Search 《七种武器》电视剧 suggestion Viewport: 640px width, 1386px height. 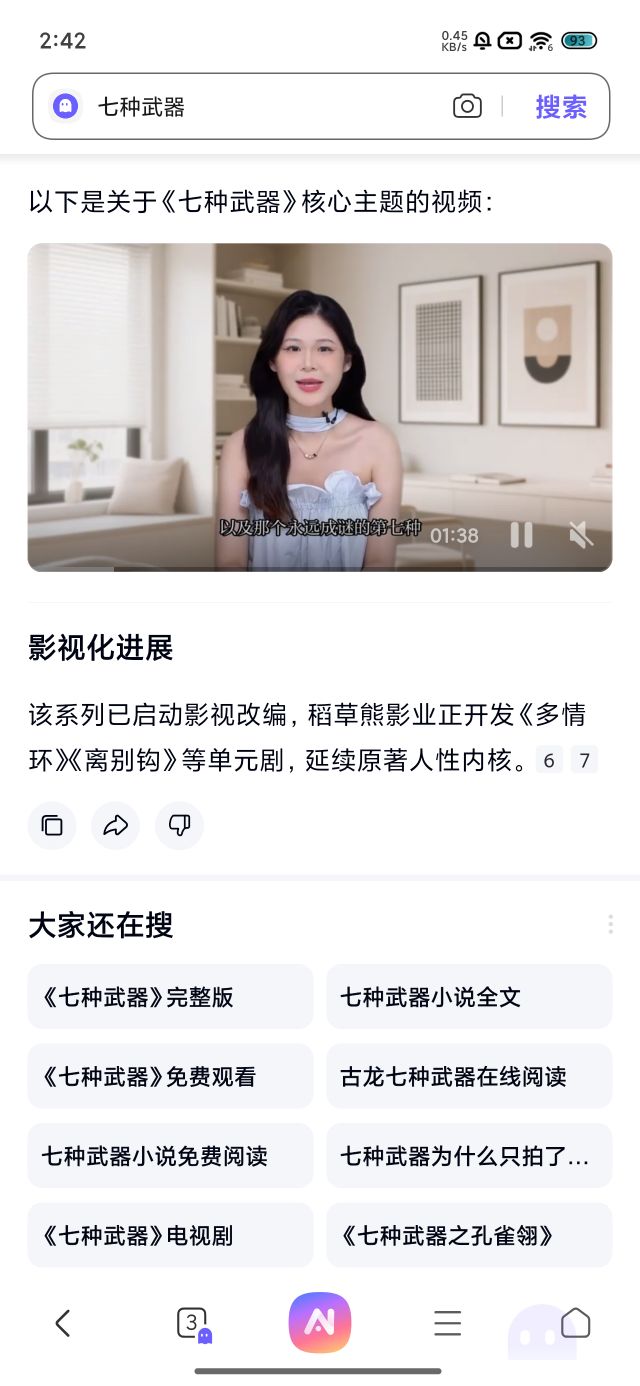tap(170, 1235)
